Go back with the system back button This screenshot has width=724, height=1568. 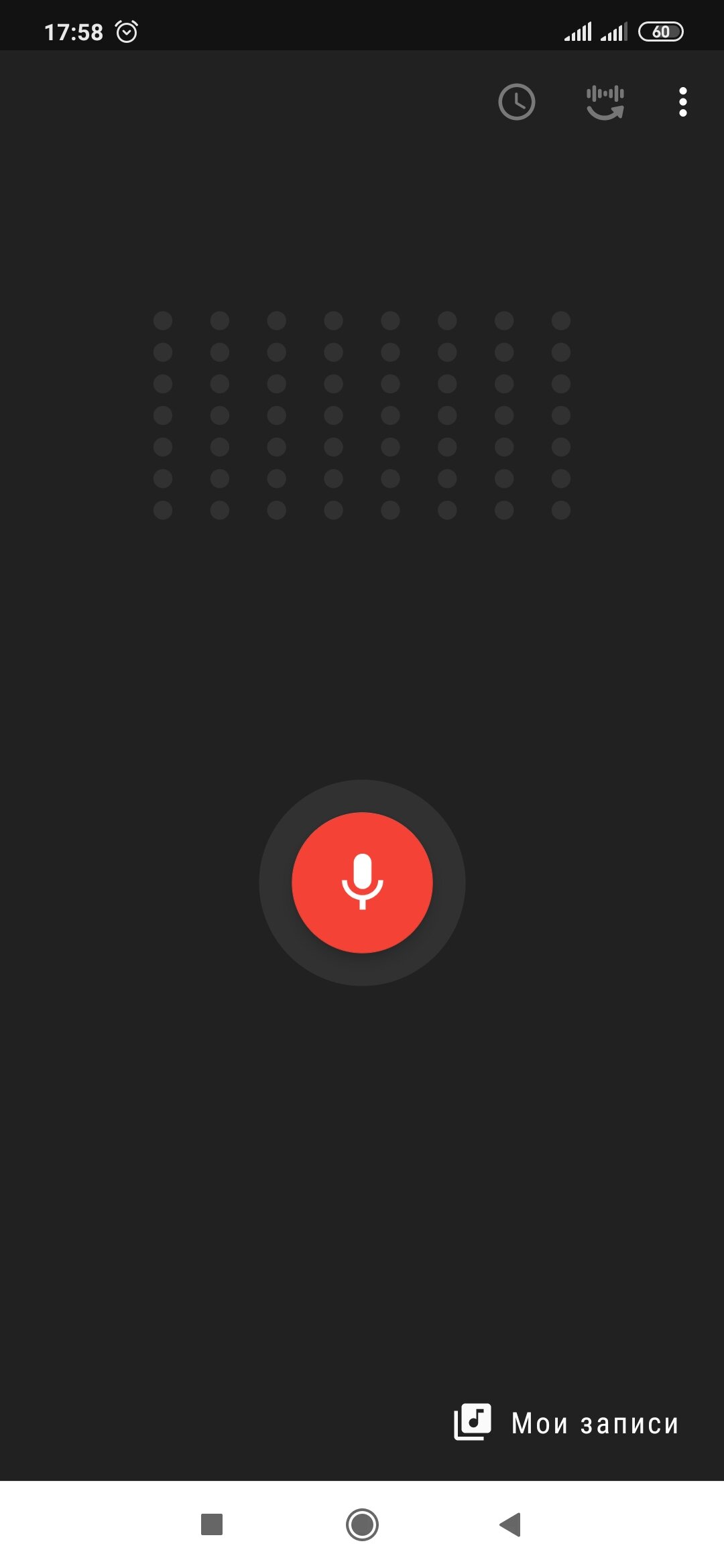click(510, 1524)
